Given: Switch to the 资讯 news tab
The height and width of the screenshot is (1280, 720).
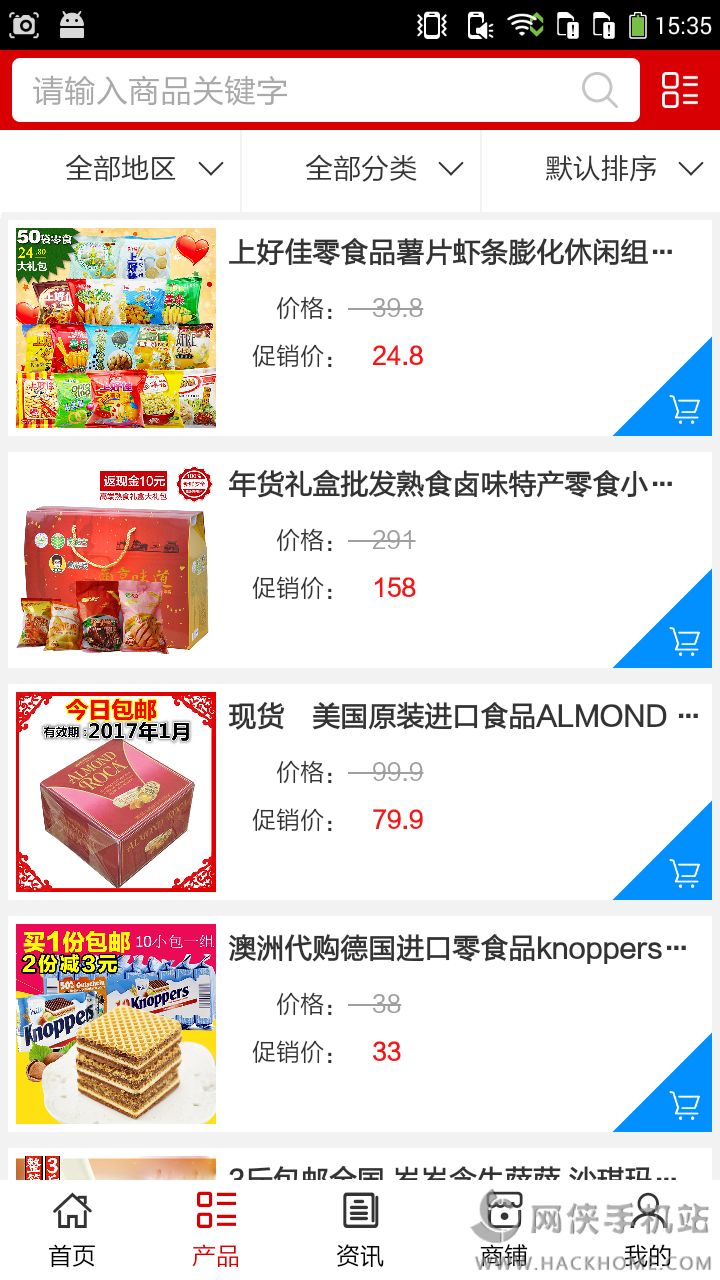Looking at the screenshot, I should pos(360,1228).
